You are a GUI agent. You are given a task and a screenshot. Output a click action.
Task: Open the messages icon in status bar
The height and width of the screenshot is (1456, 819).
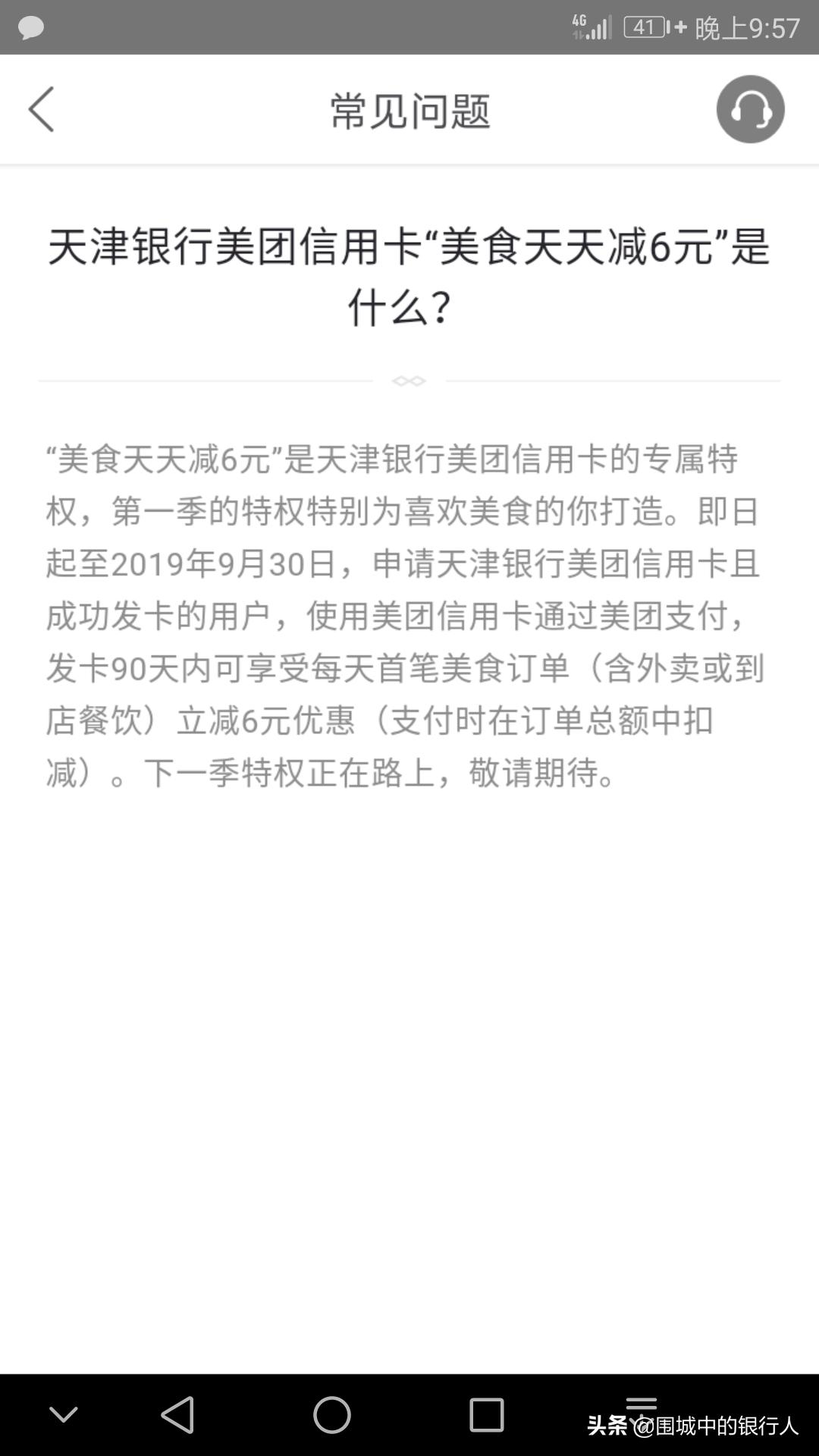[x=30, y=29]
